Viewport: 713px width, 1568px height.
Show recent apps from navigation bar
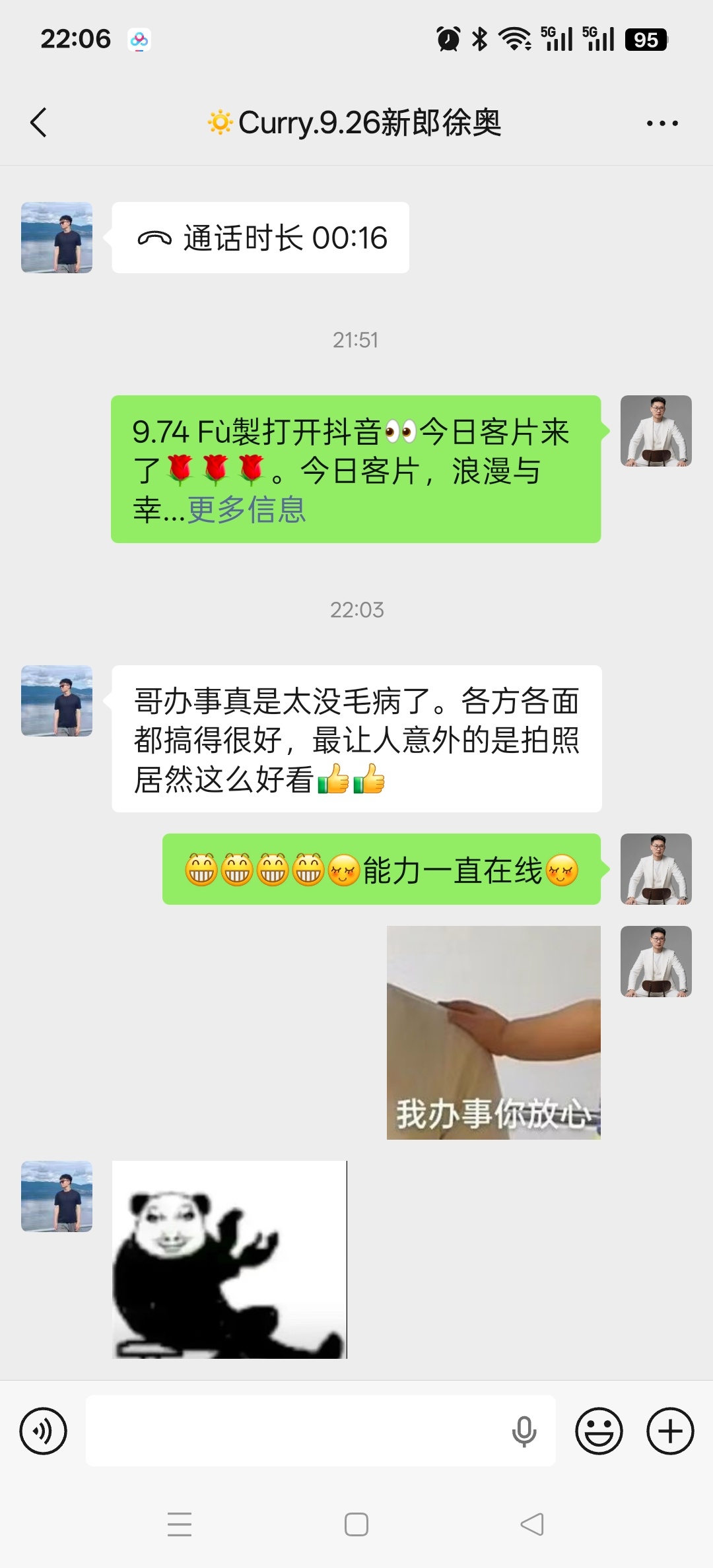click(x=180, y=1524)
